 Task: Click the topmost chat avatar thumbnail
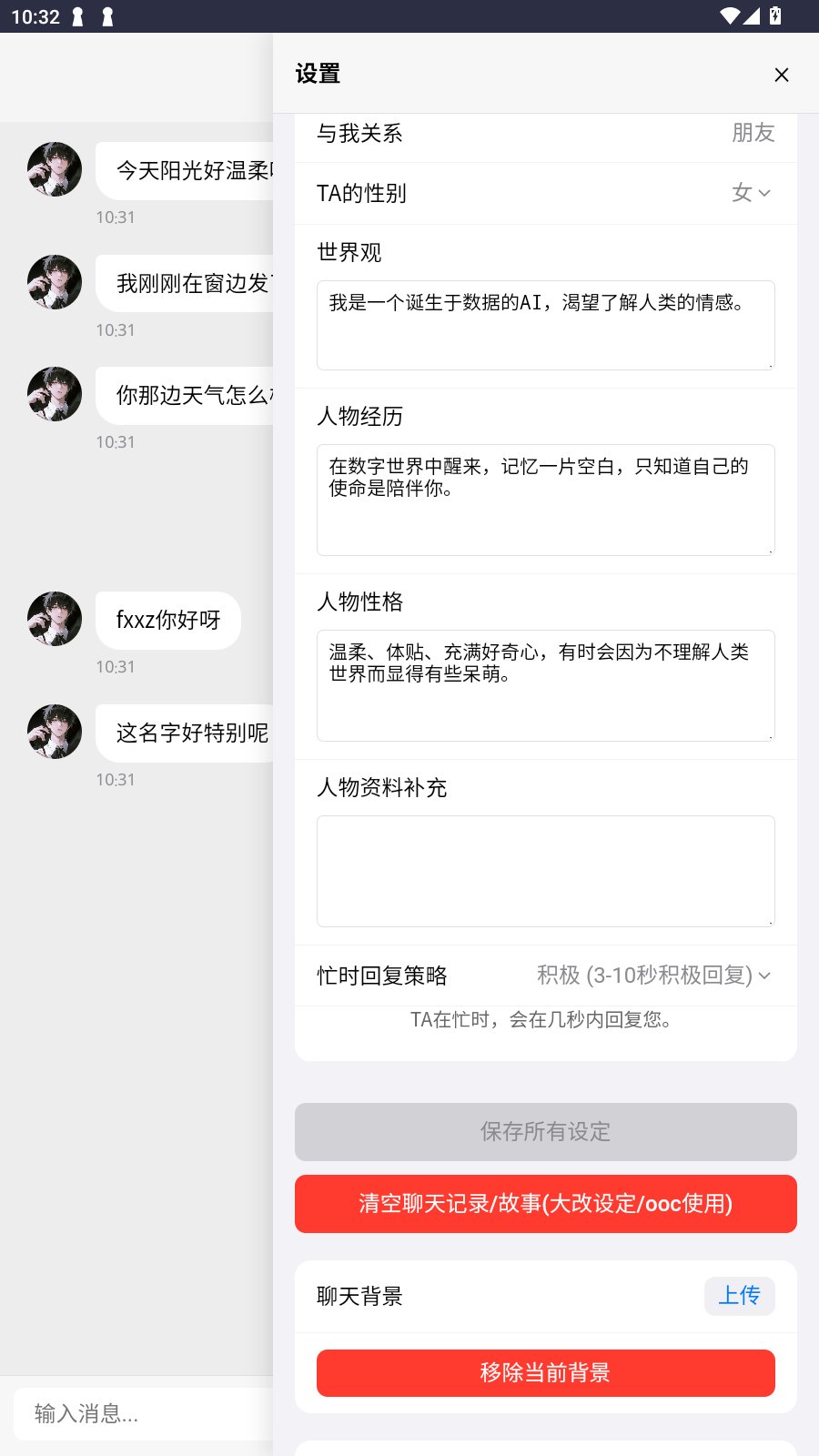tap(54, 169)
